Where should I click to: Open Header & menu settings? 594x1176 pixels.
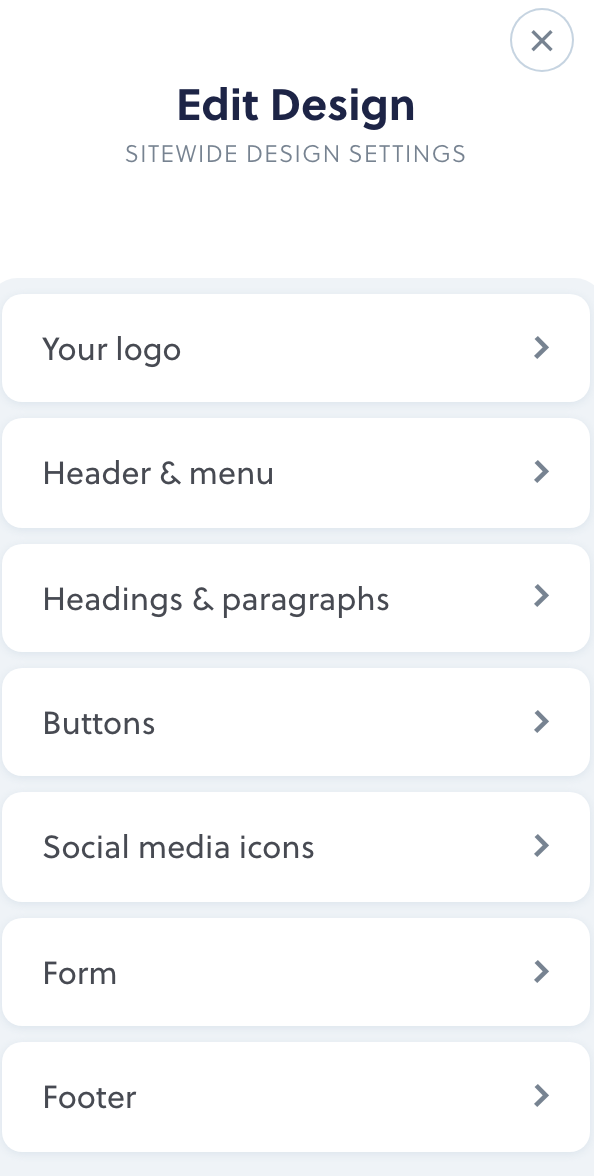tap(296, 473)
